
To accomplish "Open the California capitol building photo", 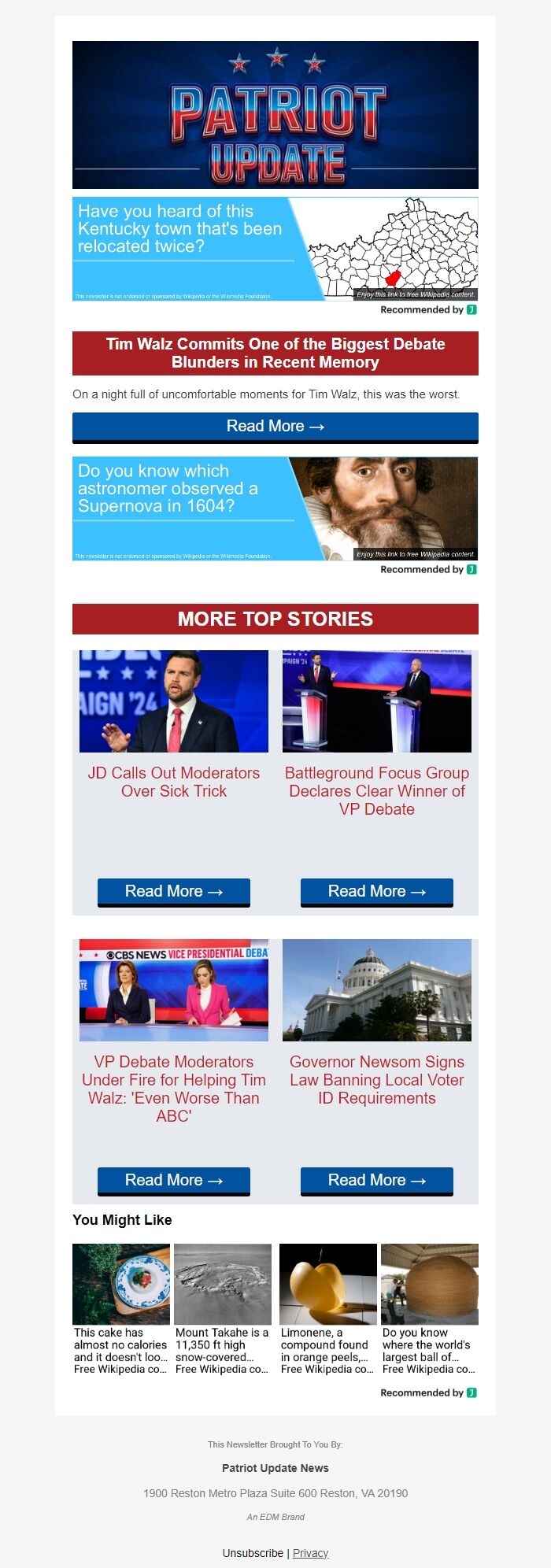I will tap(376, 989).
